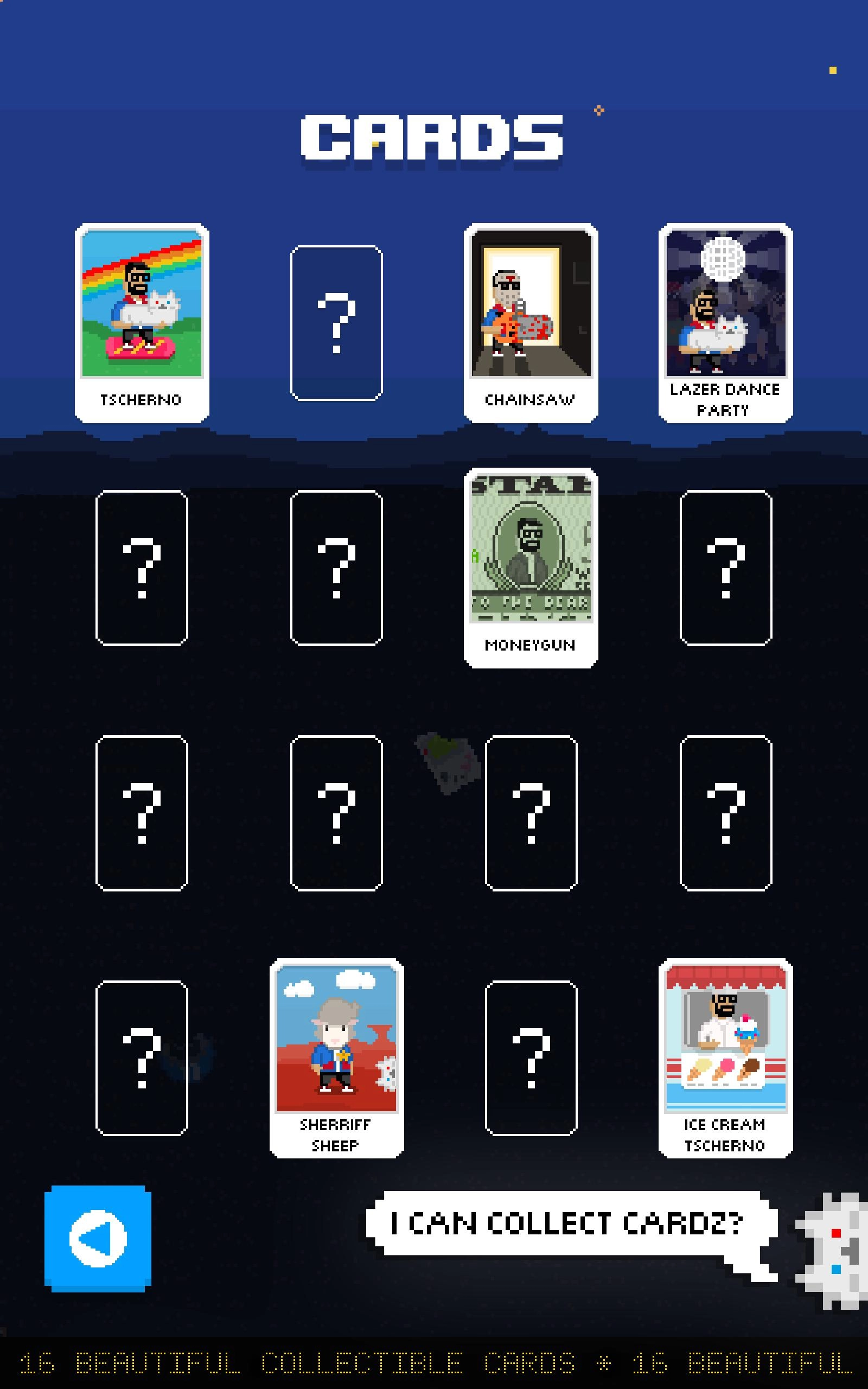Open the Sherriff Sheep card
This screenshot has height=1389, width=868.
click(336, 1057)
